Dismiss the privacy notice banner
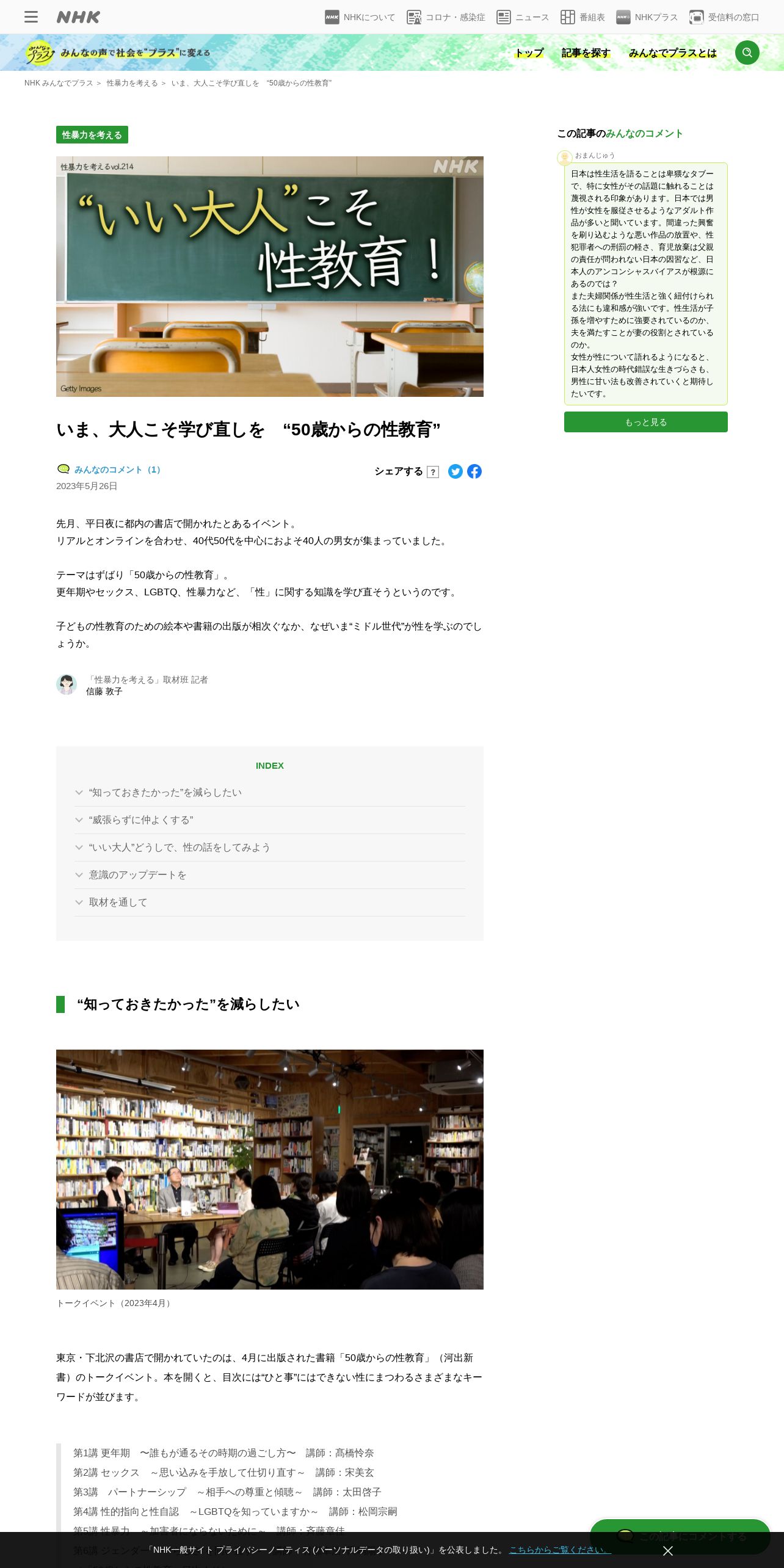 (x=668, y=1550)
